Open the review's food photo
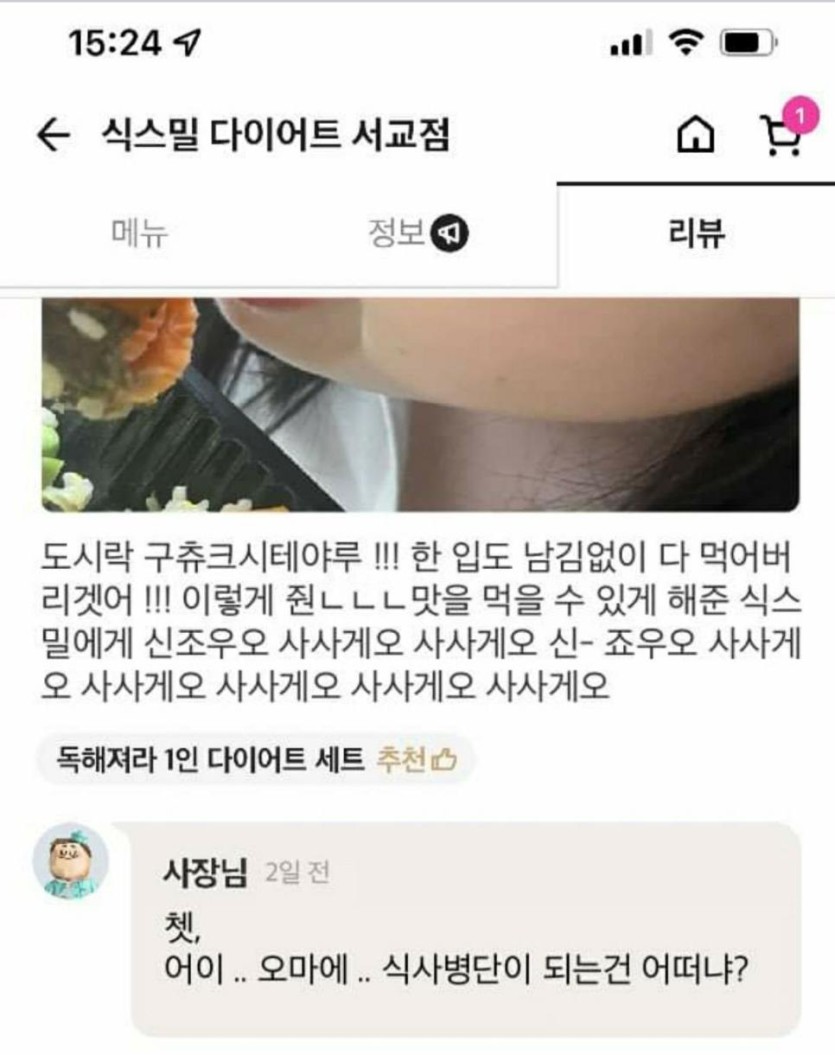This screenshot has height=1055, width=835. [x=420, y=404]
